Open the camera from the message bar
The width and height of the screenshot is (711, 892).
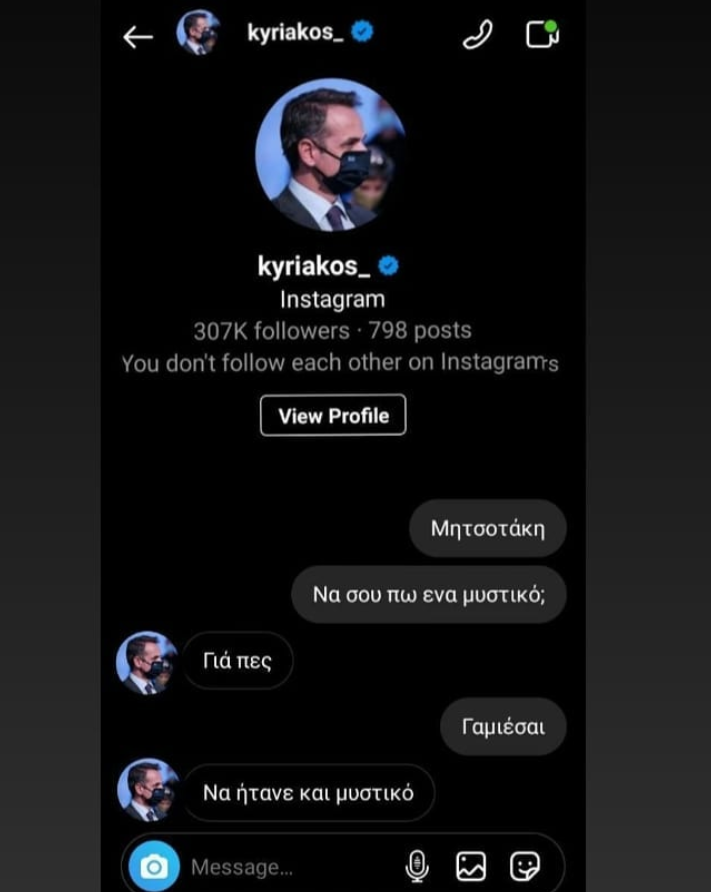click(x=154, y=866)
